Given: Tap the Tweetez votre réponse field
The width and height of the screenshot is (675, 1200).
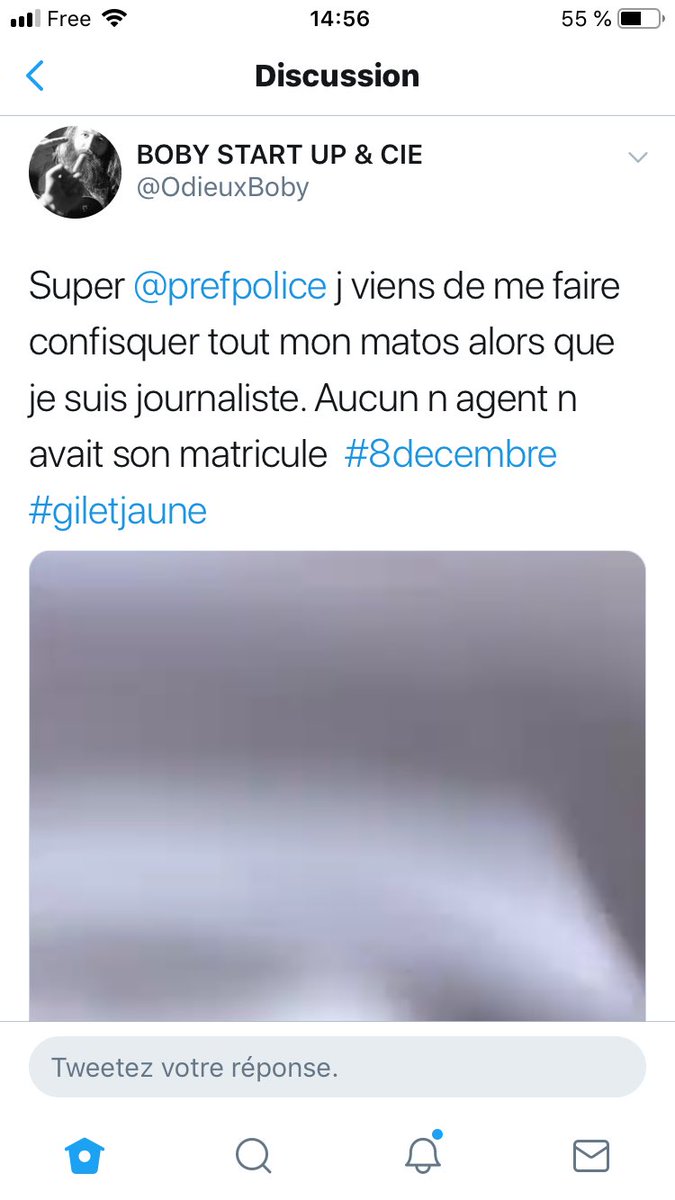Looking at the screenshot, I should pyautogui.click(x=337, y=1067).
